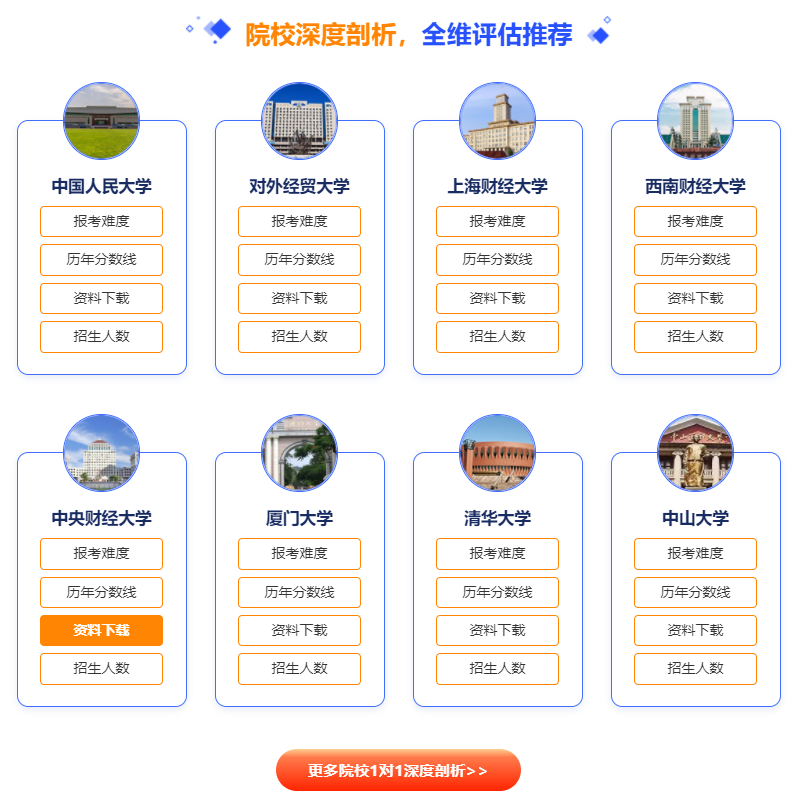Open 报考难度 for 中国人民大学
This screenshot has height=796, width=795.
[x=101, y=221]
